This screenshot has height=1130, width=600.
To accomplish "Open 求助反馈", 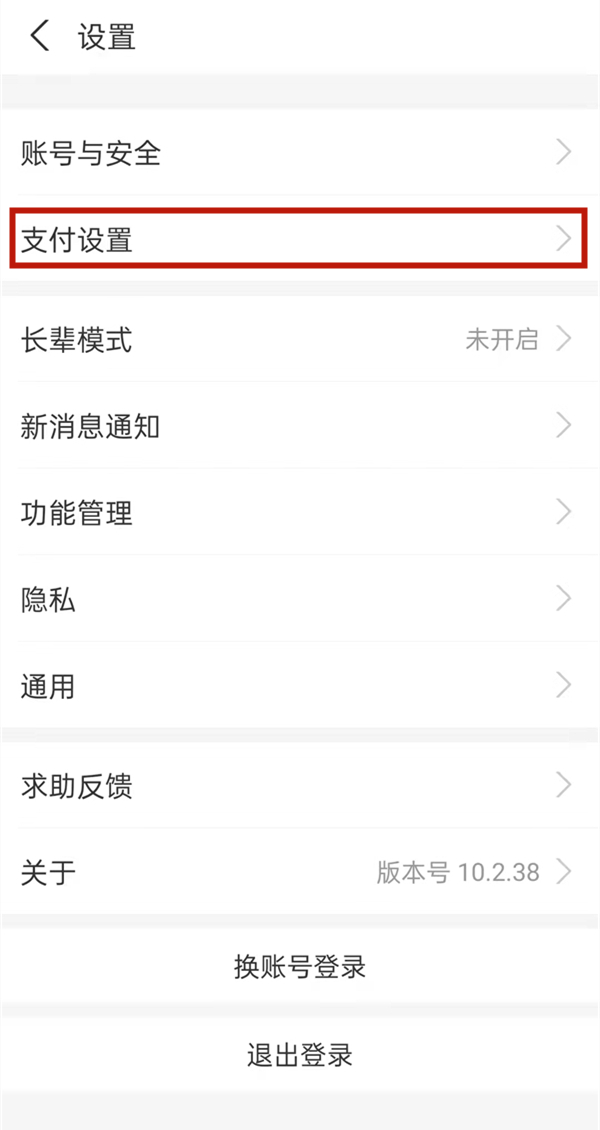I will [x=300, y=786].
